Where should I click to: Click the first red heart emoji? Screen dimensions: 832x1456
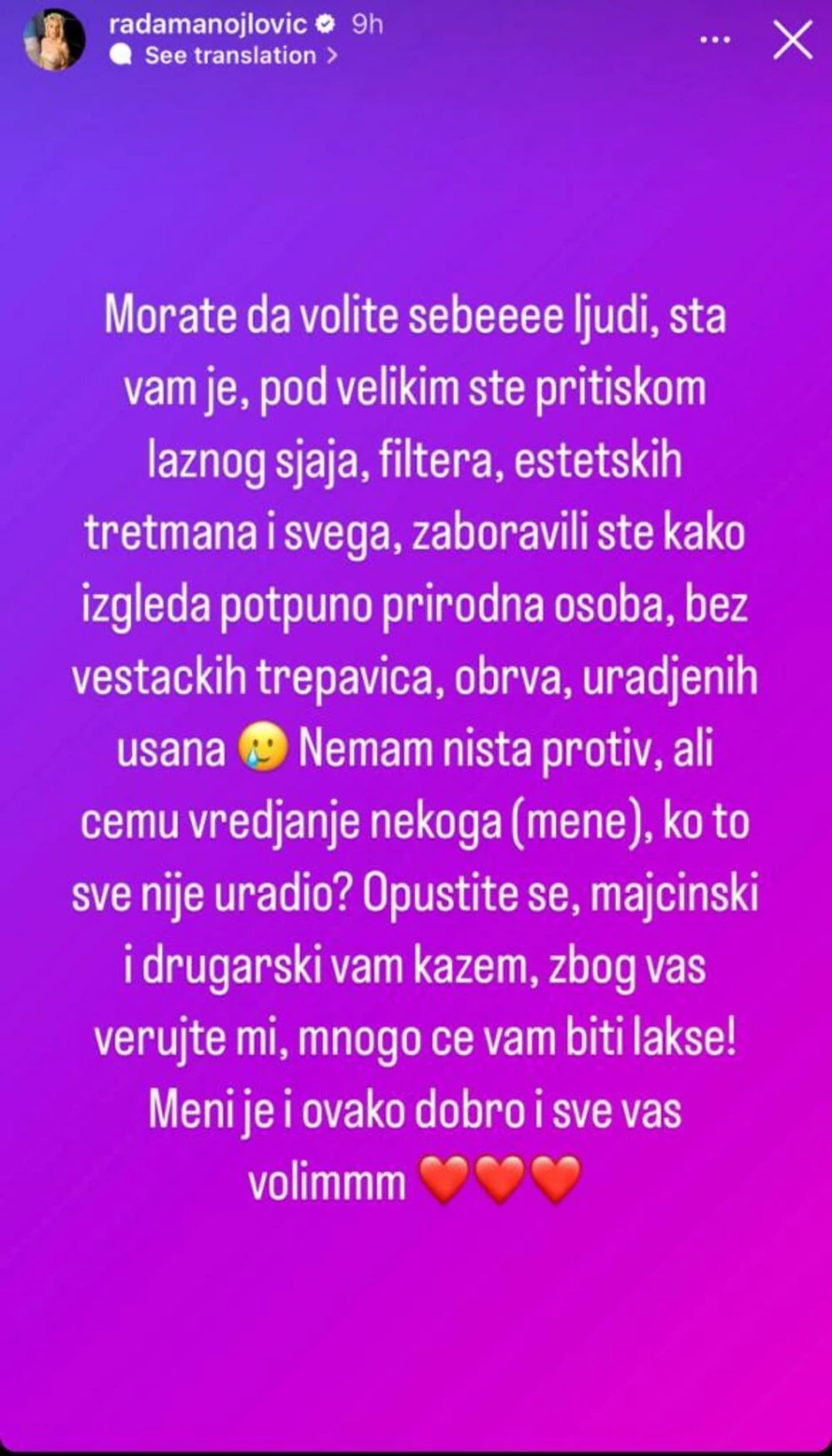tap(446, 1179)
